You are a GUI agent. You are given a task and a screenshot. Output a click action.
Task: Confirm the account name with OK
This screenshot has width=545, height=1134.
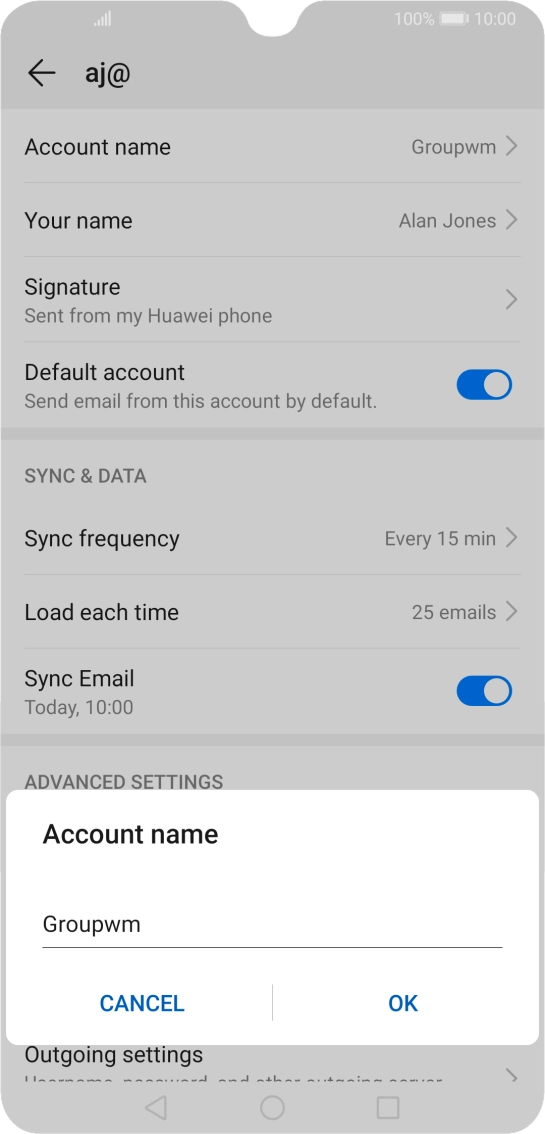pos(403,1003)
